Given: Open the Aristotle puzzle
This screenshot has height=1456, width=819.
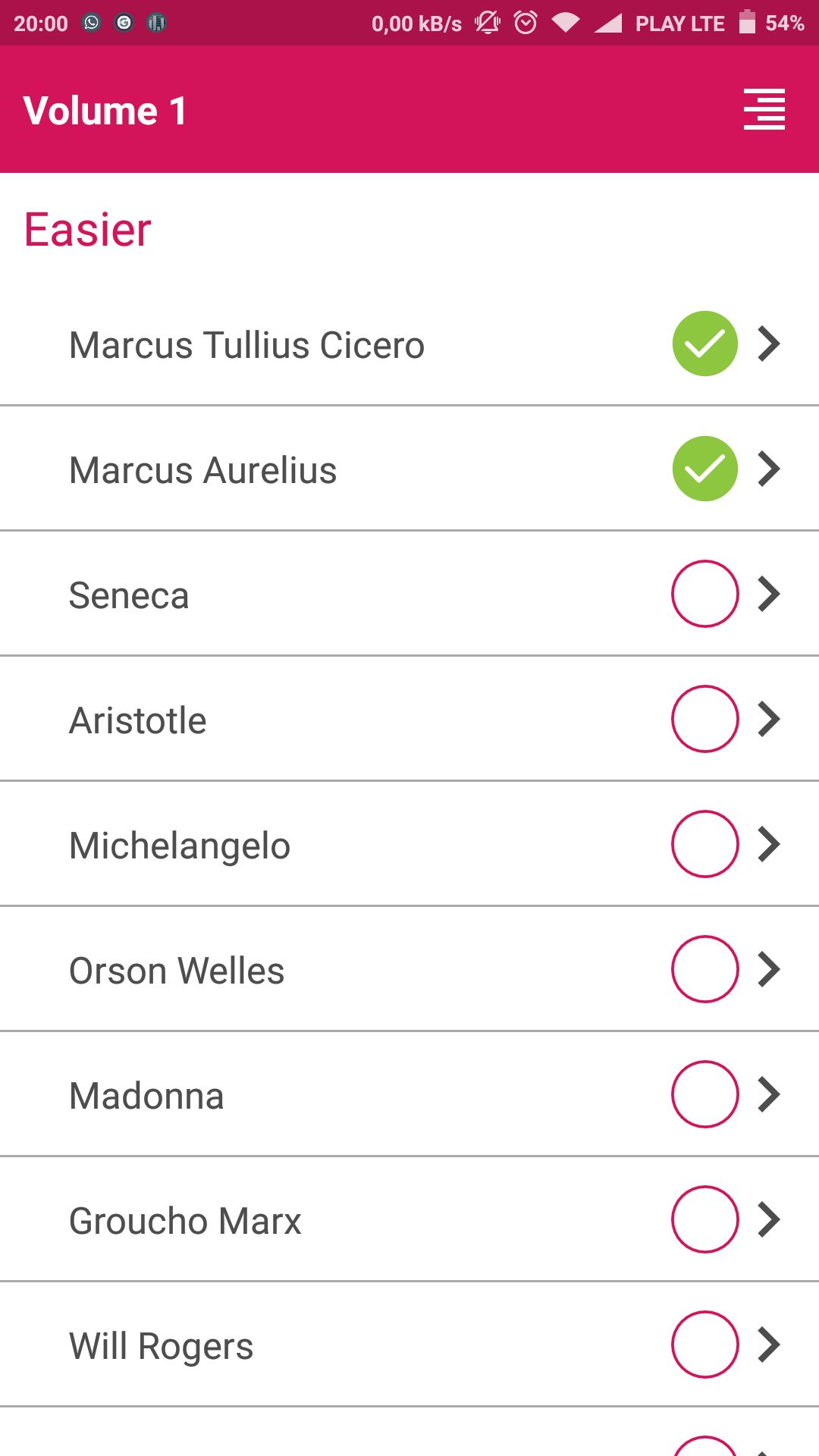Looking at the screenshot, I should click(x=409, y=719).
